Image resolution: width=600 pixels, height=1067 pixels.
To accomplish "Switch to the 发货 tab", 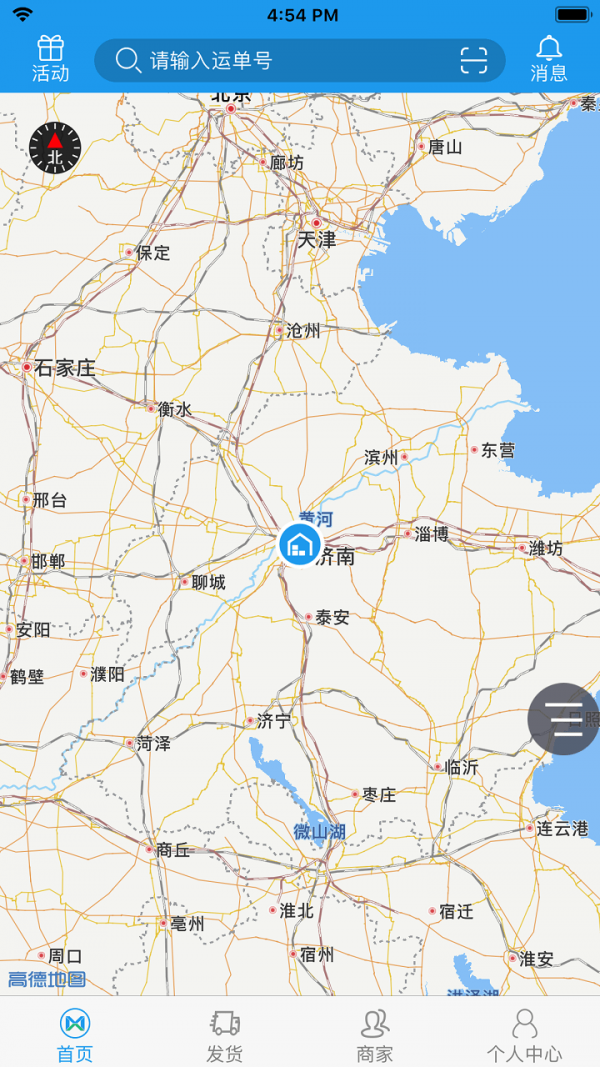I will coord(225,1034).
